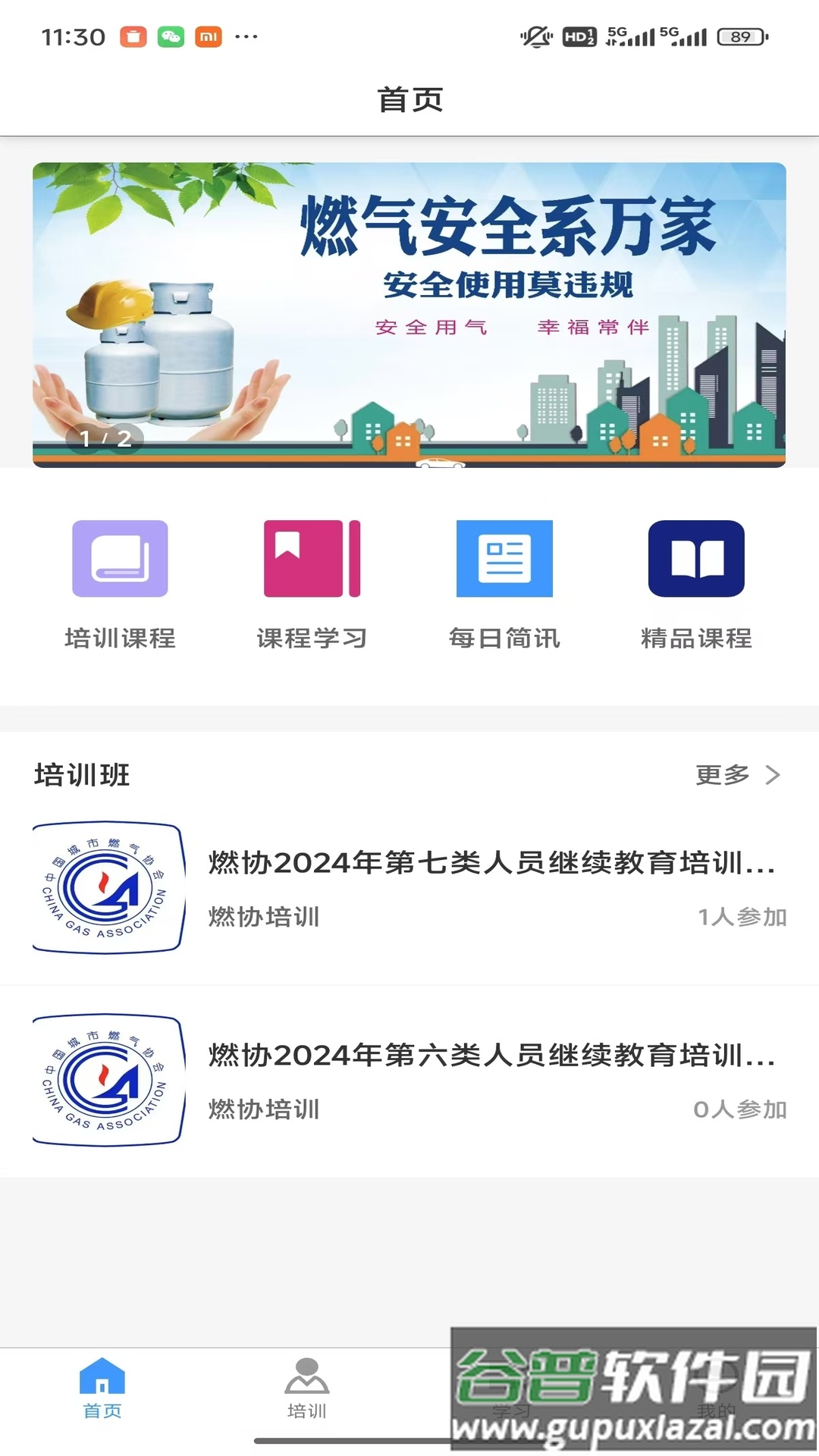
Task: Expand 培训班 with the 更多 chevron
Action: (739, 775)
